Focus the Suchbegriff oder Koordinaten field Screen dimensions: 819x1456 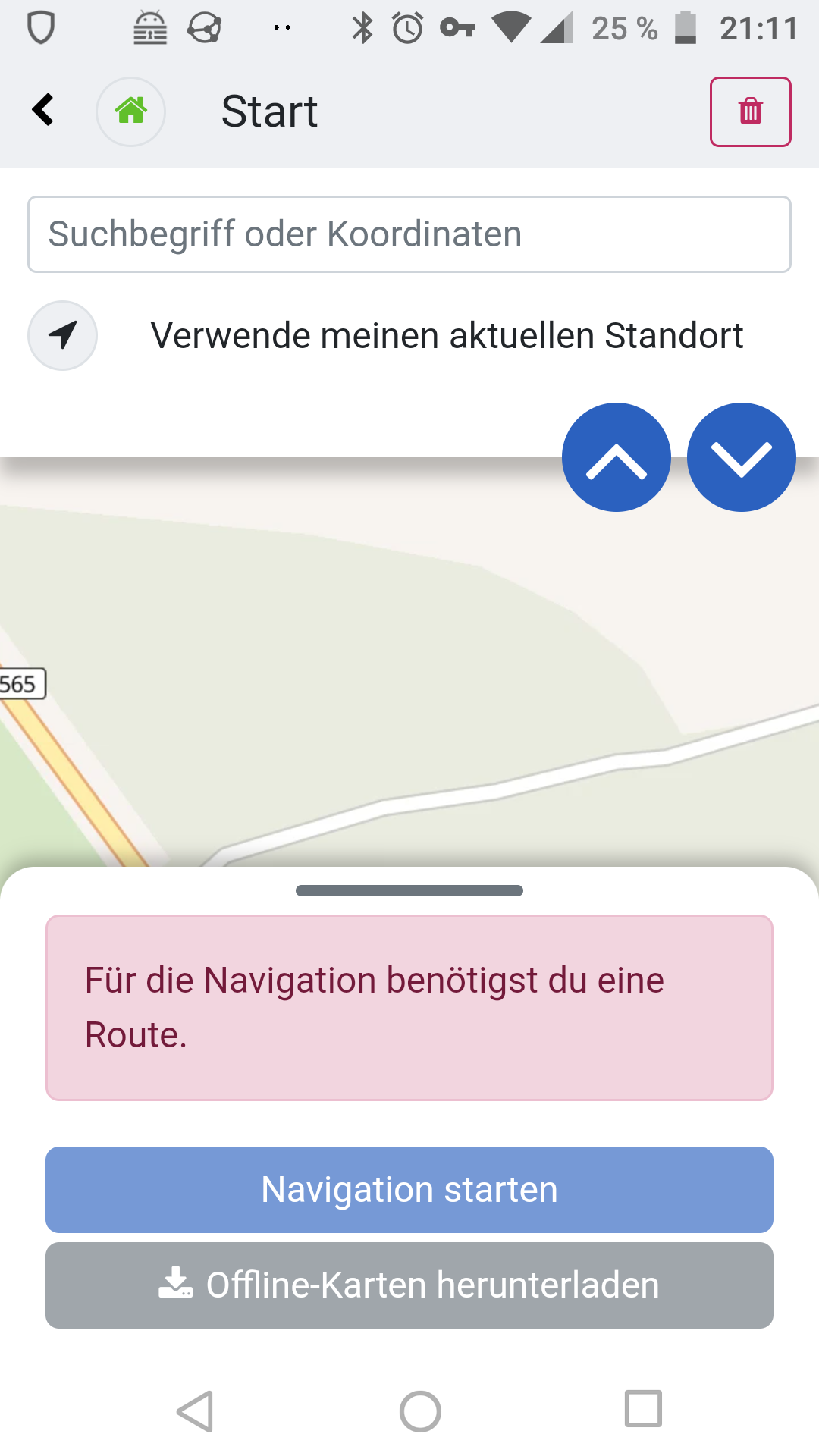tap(409, 234)
